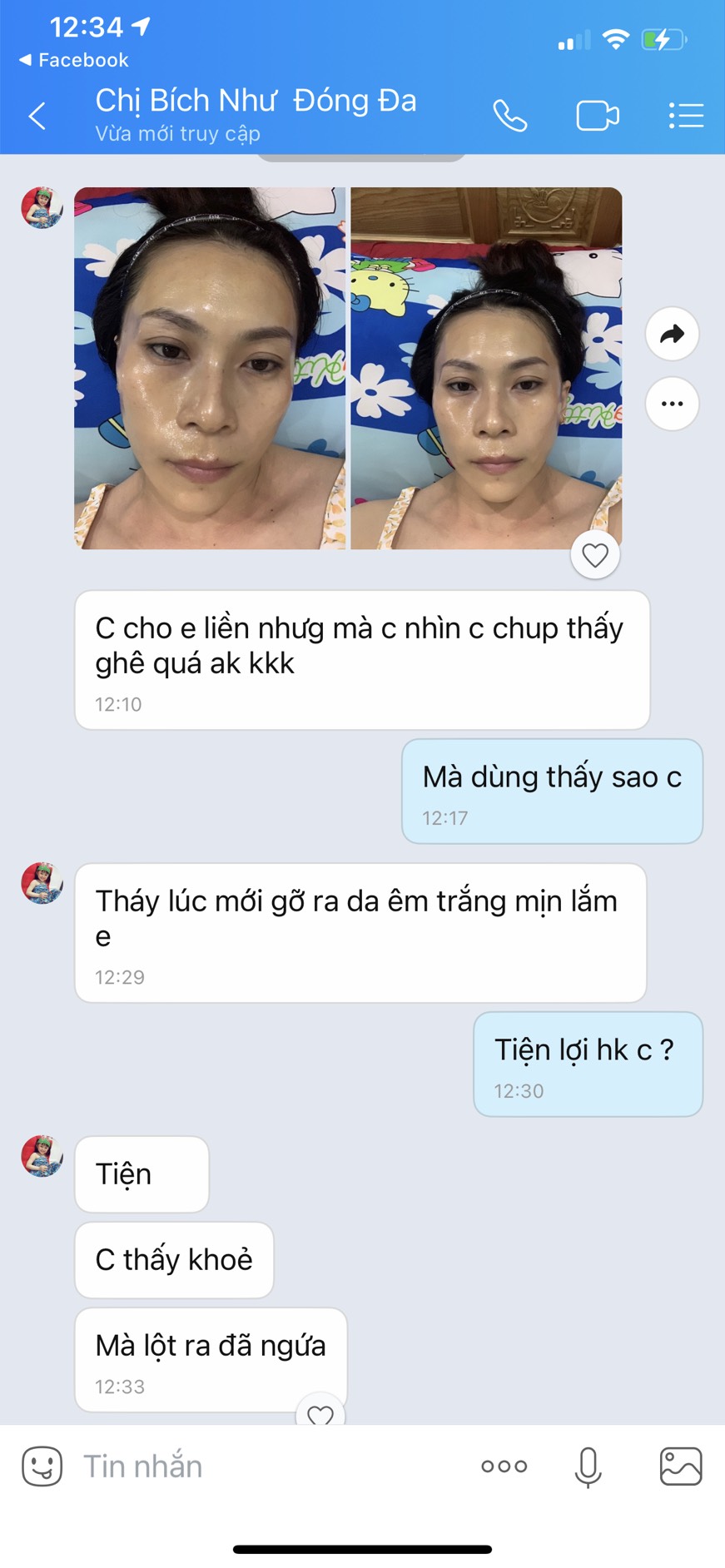Viewport: 725px width, 1568px height.
Task: Record a voice message
Action: pos(588,1466)
